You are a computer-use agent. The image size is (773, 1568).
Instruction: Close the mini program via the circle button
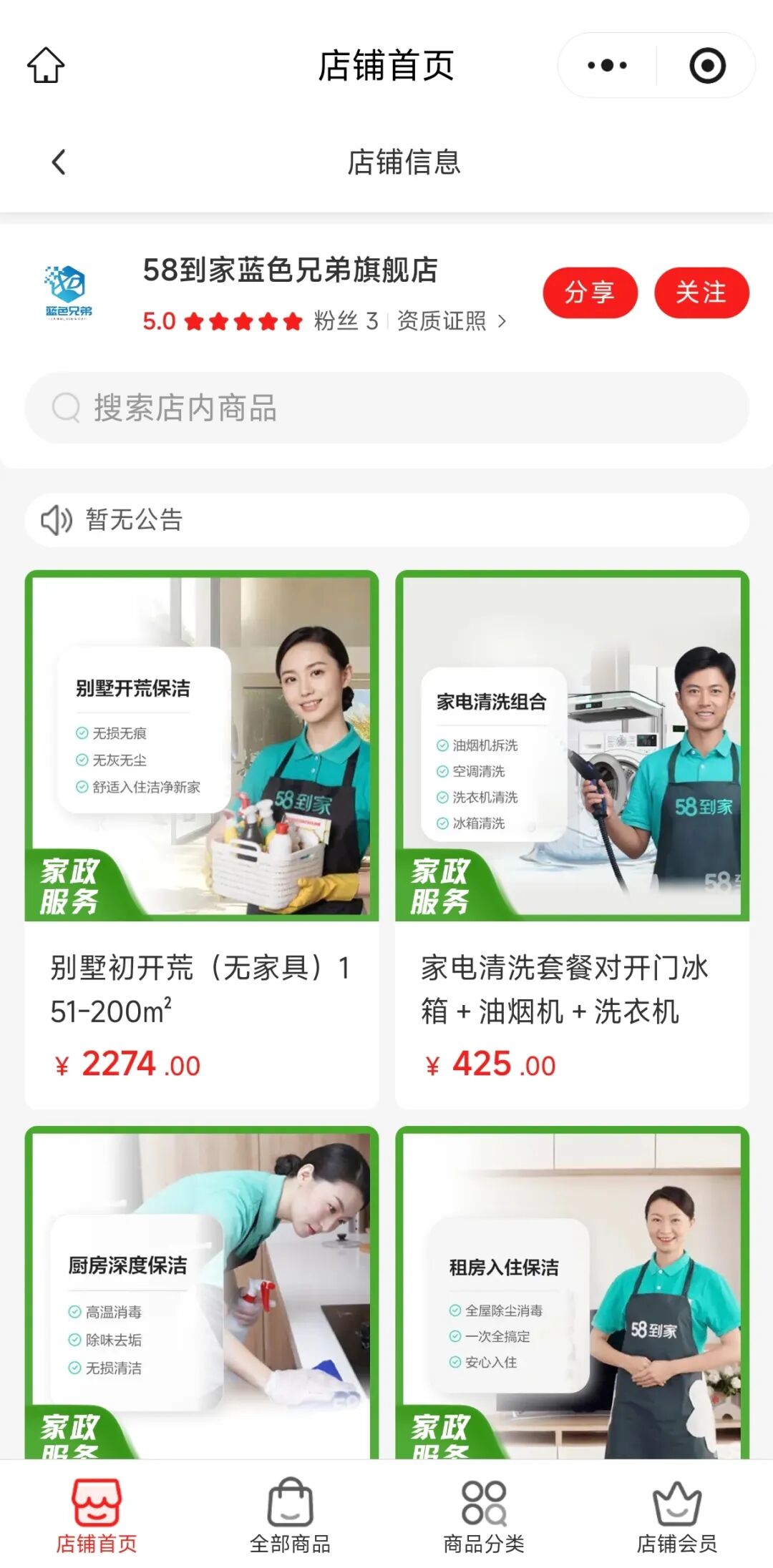point(707,65)
